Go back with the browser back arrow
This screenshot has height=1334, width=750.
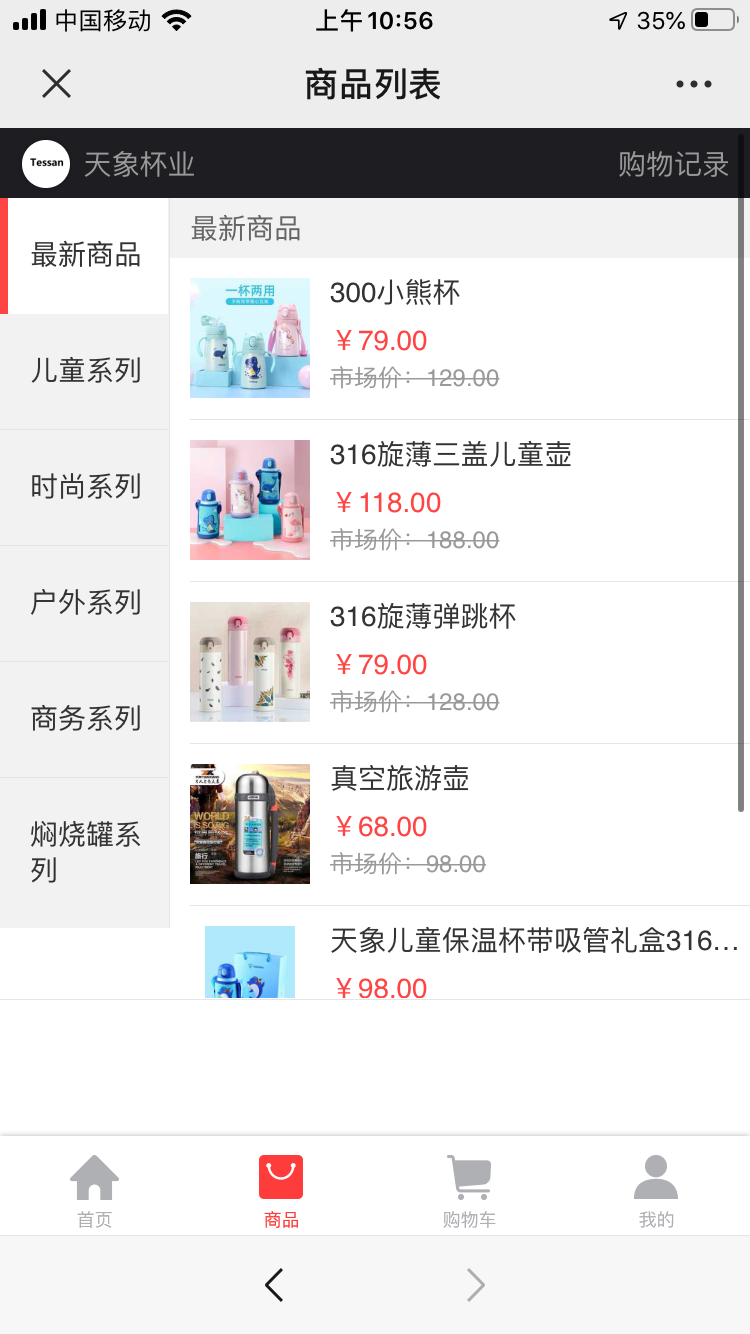(x=274, y=1285)
